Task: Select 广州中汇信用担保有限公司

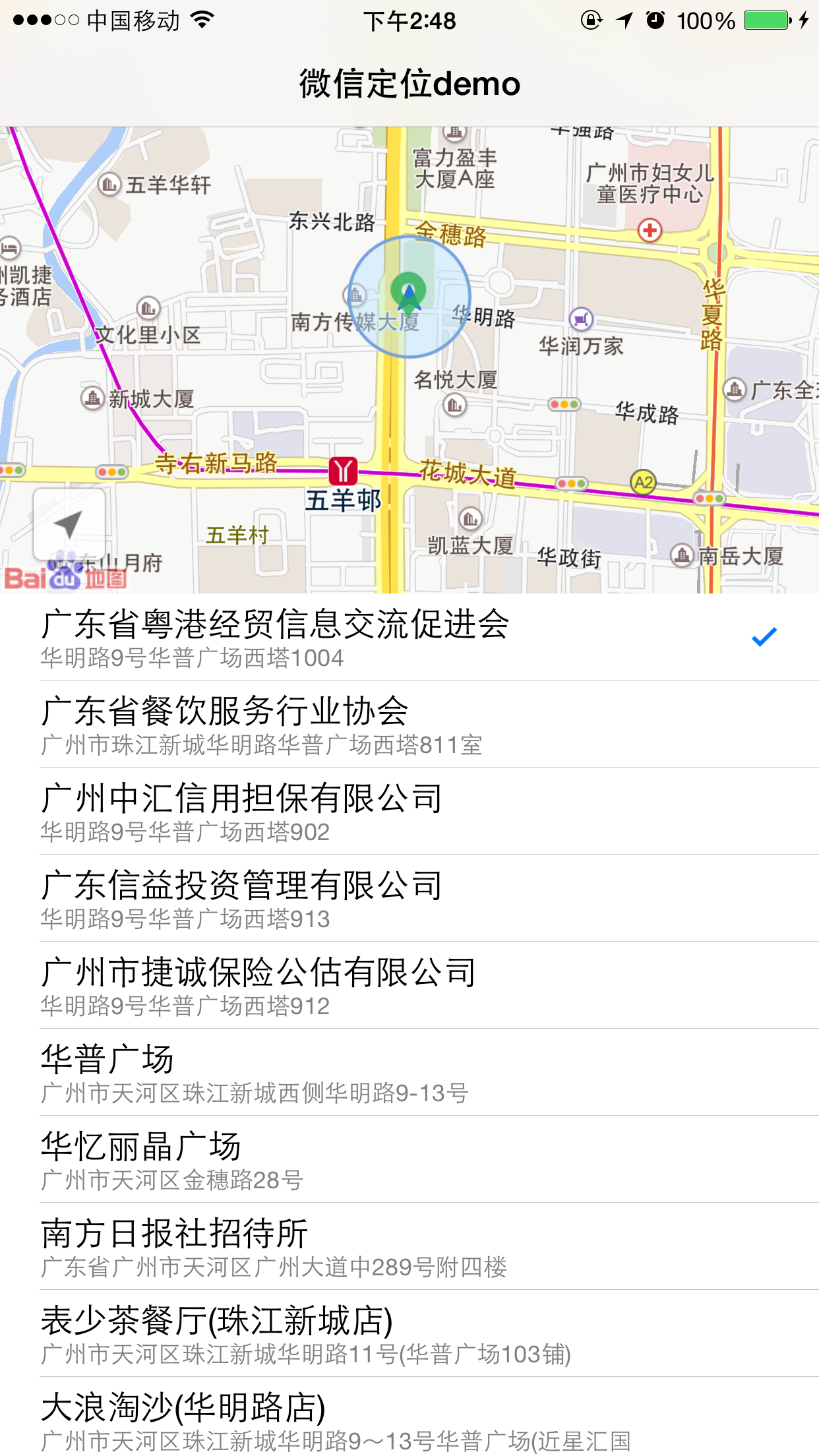Action: [409, 811]
